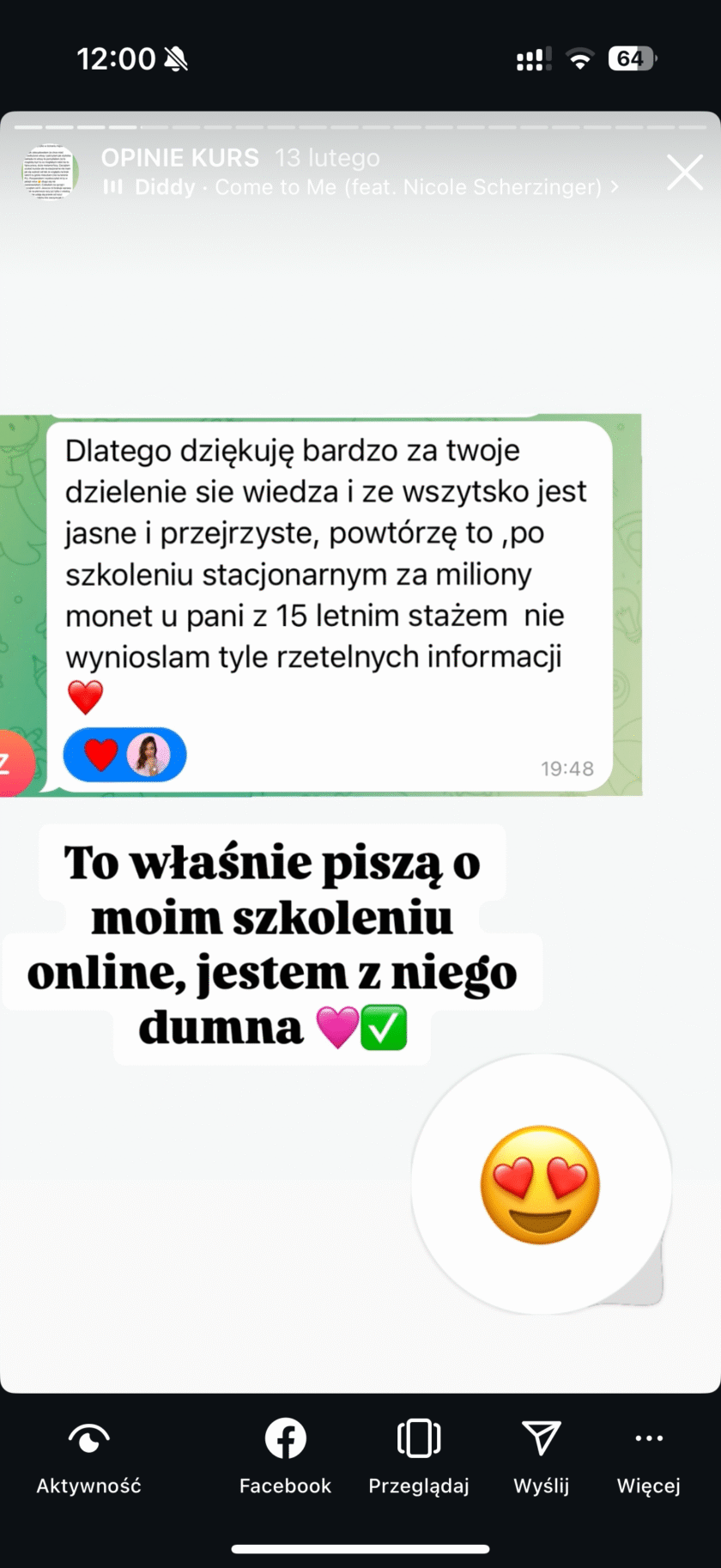Image resolution: width=721 pixels, height=1568 pixels.
Task: Open the OPINIE KURS highlight avatar
Action: (x=51, y=173)
